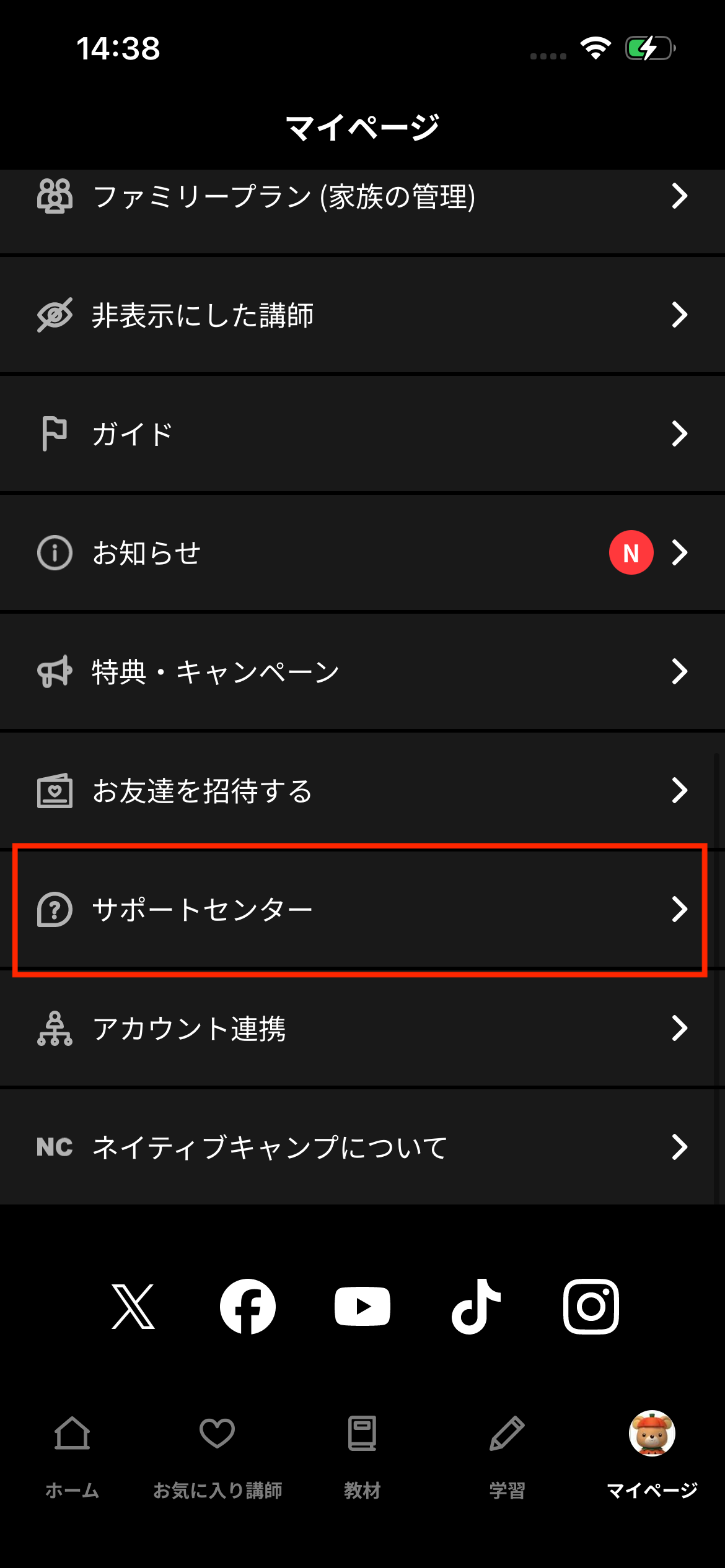
Task: Open the Facebook social link
Action: (x=248, y=1307)
